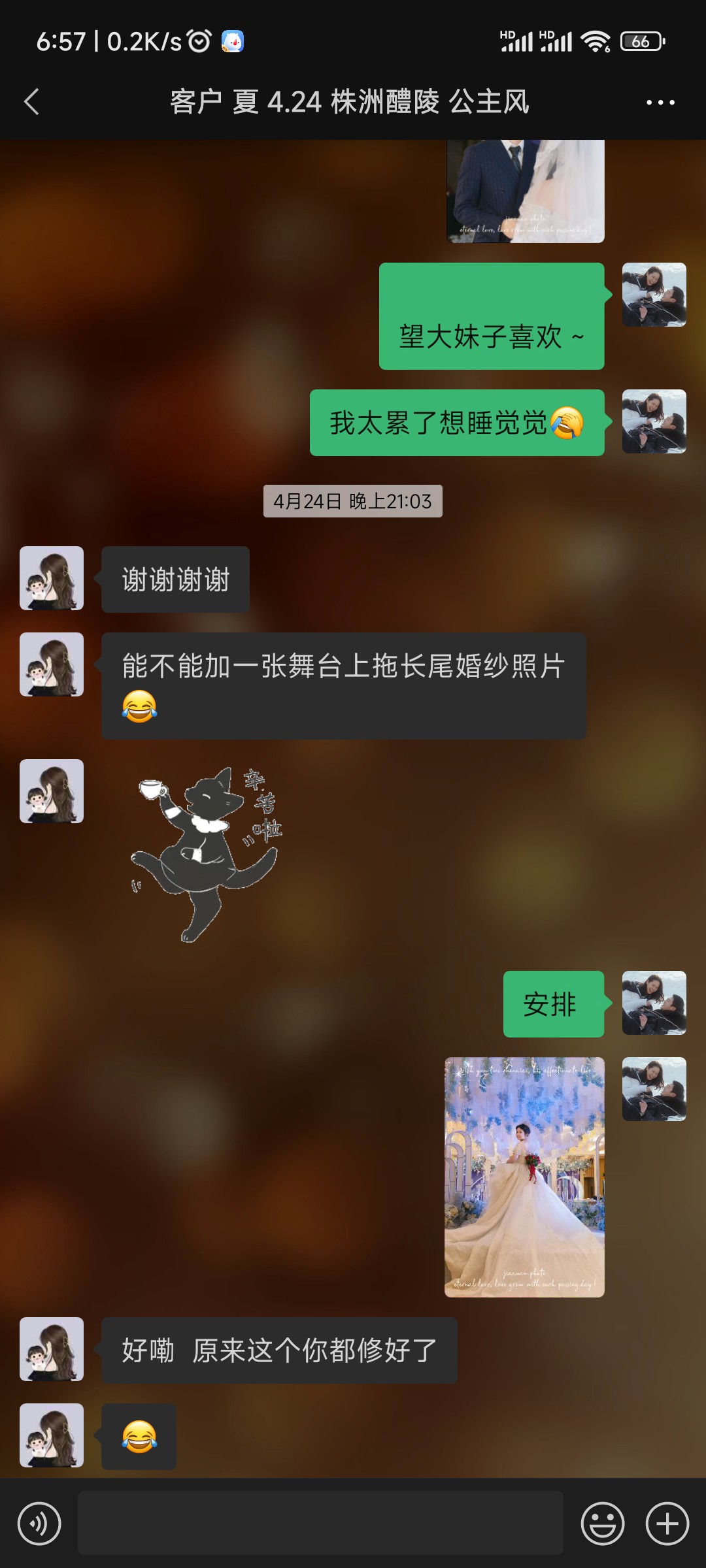Open the black cat 辛苦啦 sticker
The width and height of the screenshot is (706, 1568).
[206, 854]
